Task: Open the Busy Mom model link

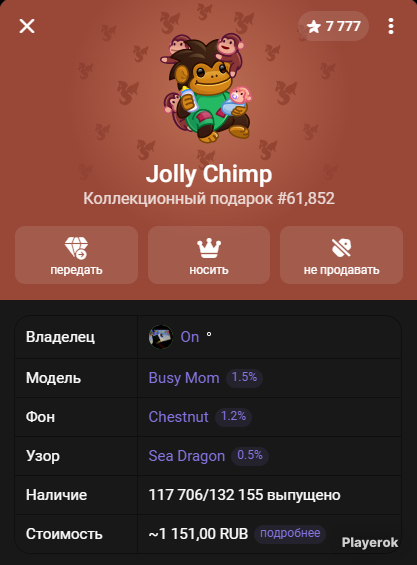Action: [184, 378]
